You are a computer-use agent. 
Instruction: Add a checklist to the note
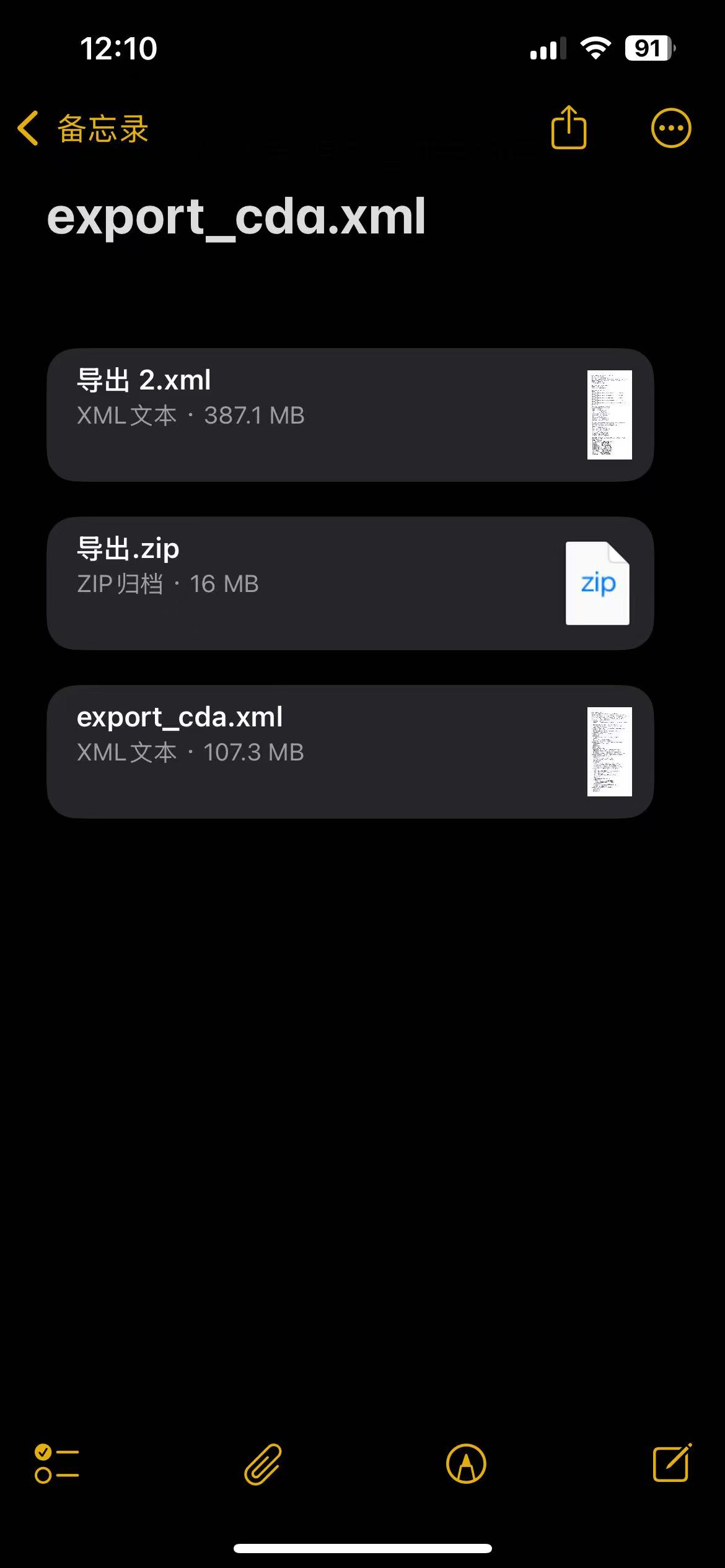coord(56,1464)
